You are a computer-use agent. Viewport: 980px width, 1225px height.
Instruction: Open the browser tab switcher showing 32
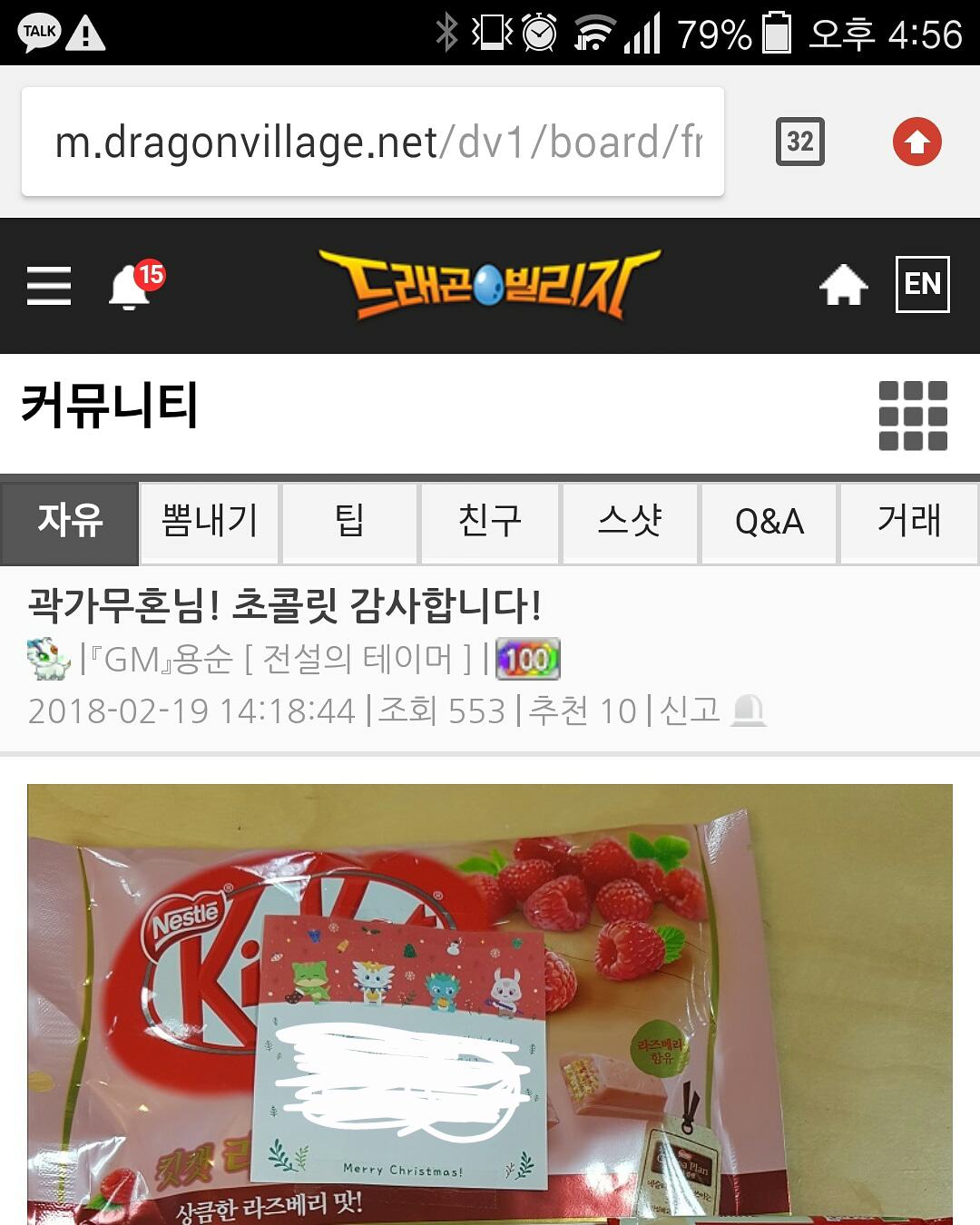[799, 142]
